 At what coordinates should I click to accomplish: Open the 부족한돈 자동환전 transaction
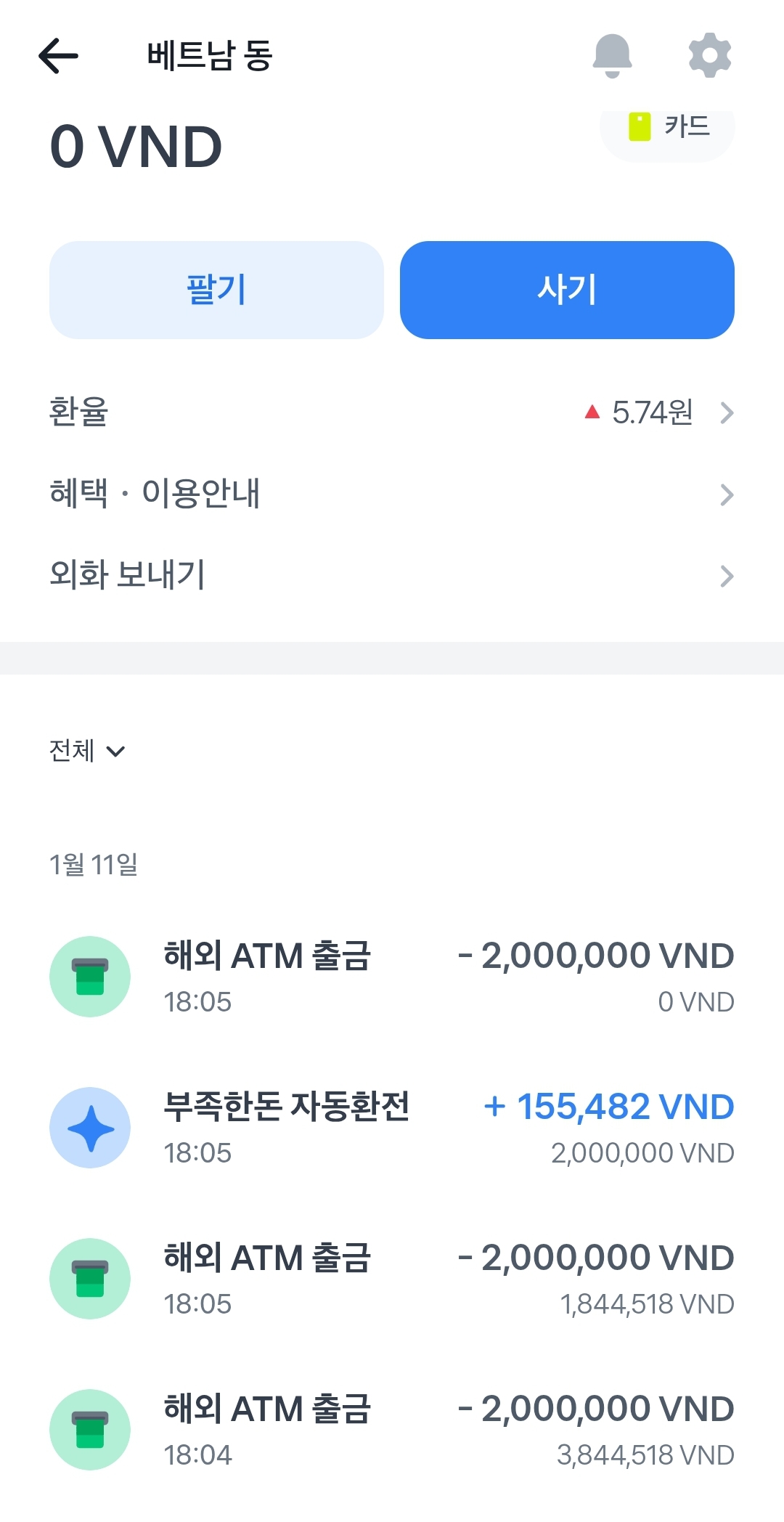[392, 1128]
